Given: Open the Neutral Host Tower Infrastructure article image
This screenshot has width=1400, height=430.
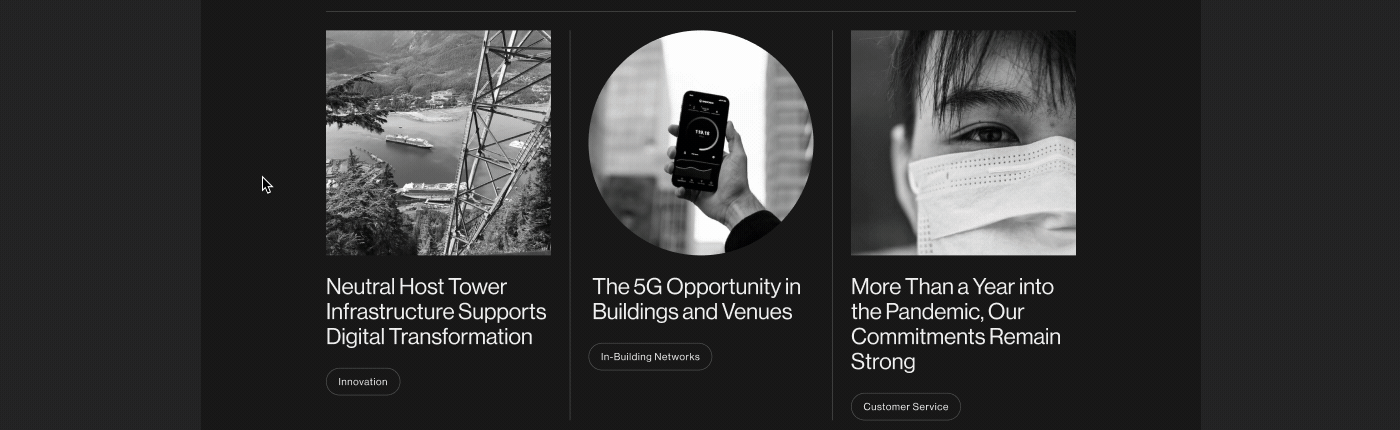Looking at the screenshot, I should tap(438, 142).
